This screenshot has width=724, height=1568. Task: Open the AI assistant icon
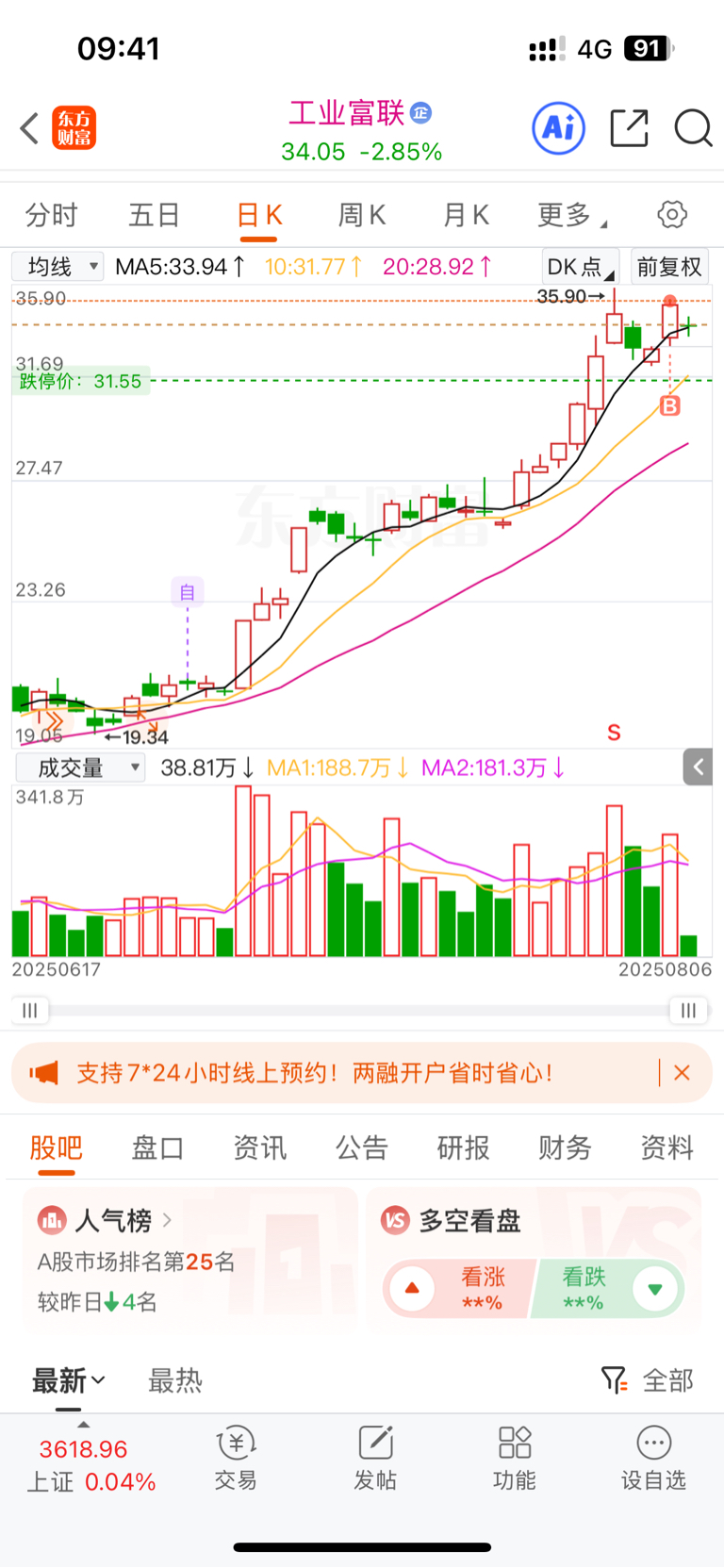click(559, 128)
